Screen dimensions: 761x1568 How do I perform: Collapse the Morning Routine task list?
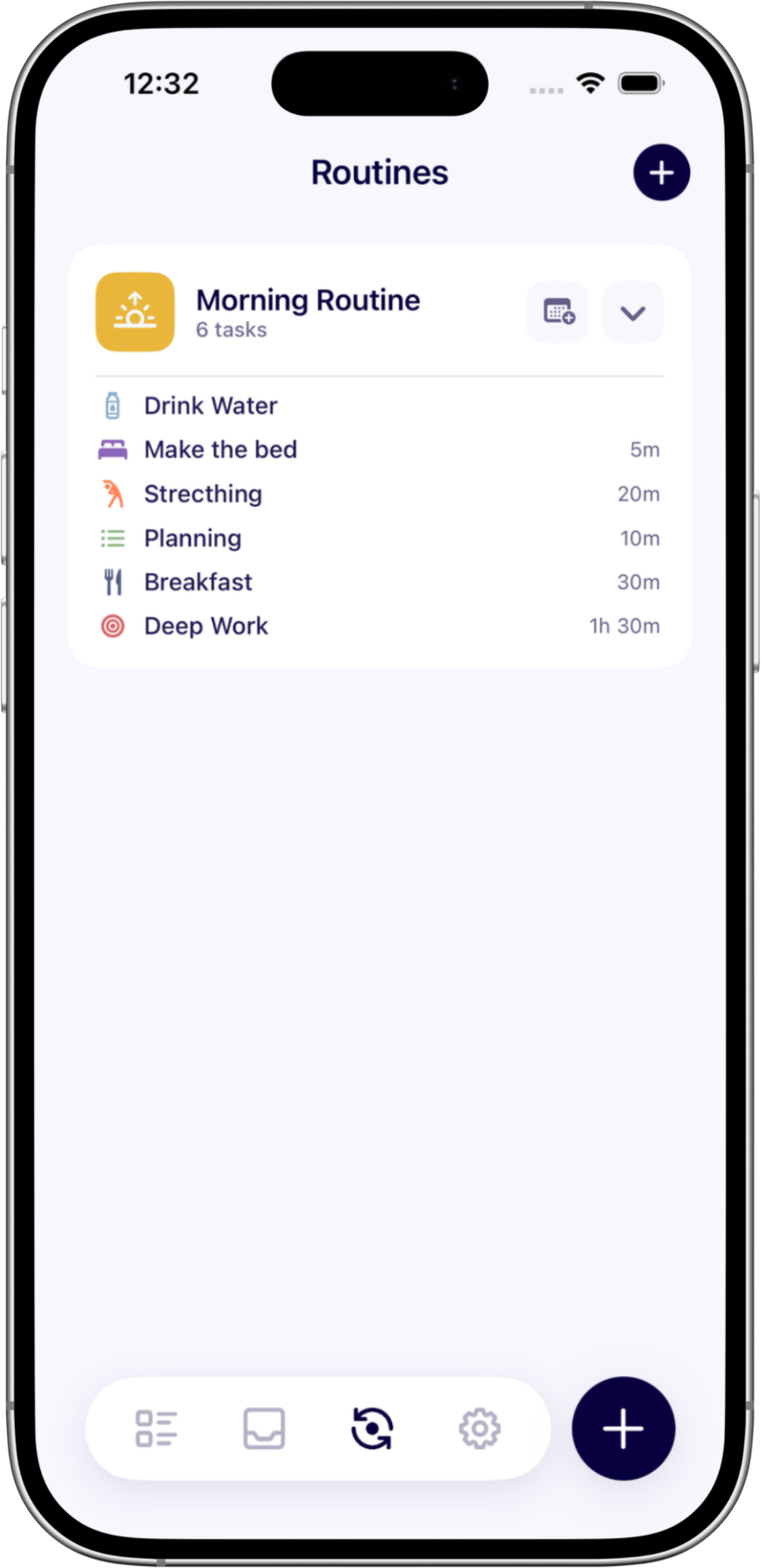pyautogui.click(x=632, y=312)
